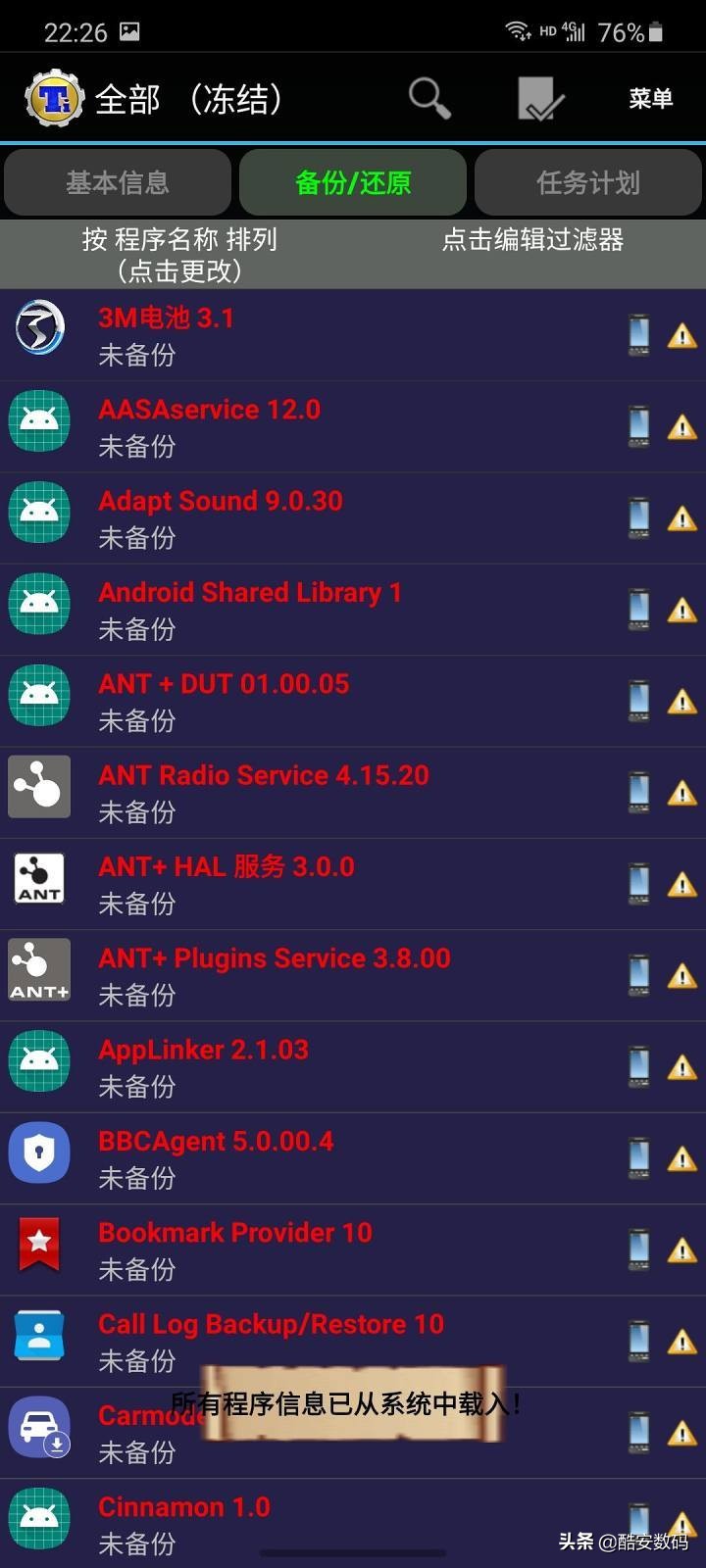Viewport: 706px width, 1568px height.
Task: Switch to the 备份/还原 tab
Action: (x=353, y=182)
